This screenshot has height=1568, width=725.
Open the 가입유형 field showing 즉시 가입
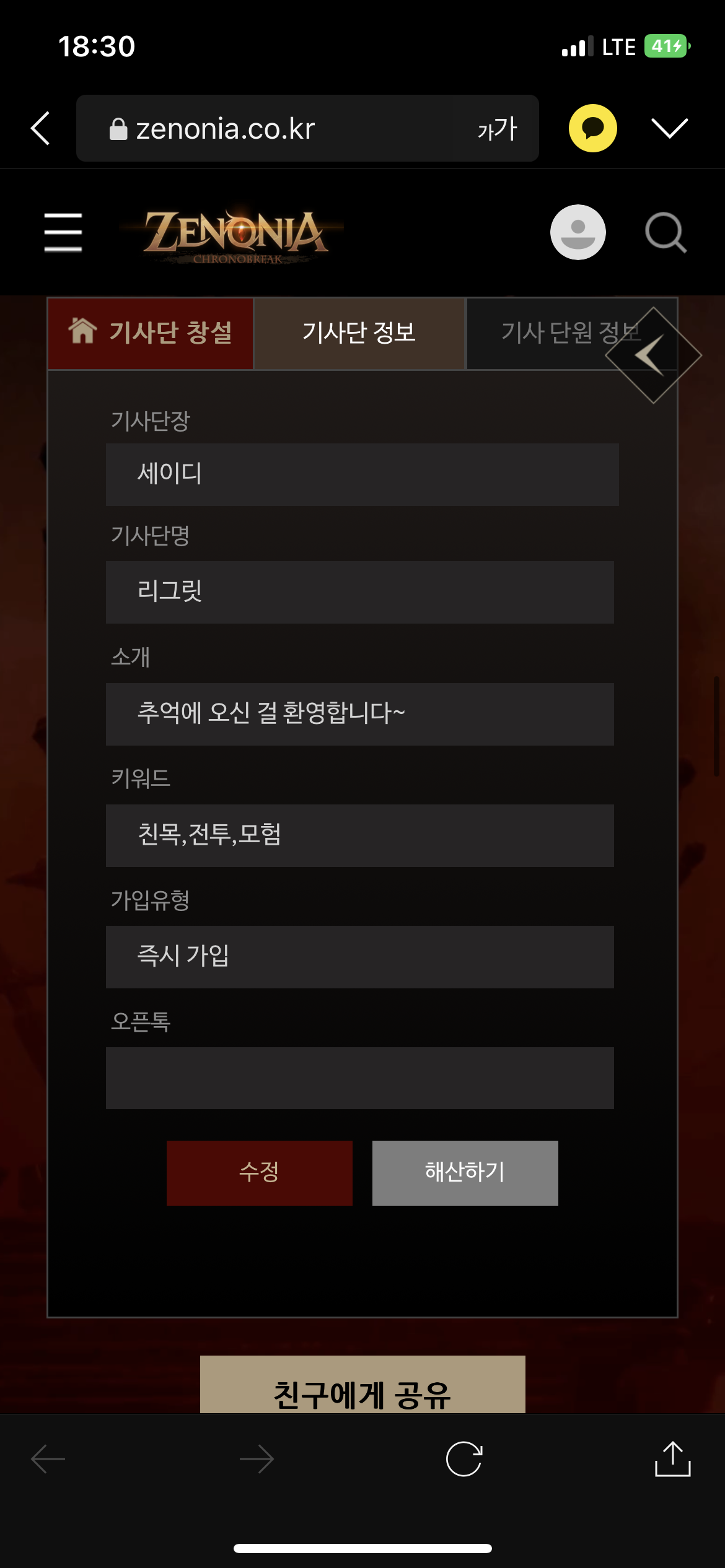[x=359, y=957]
